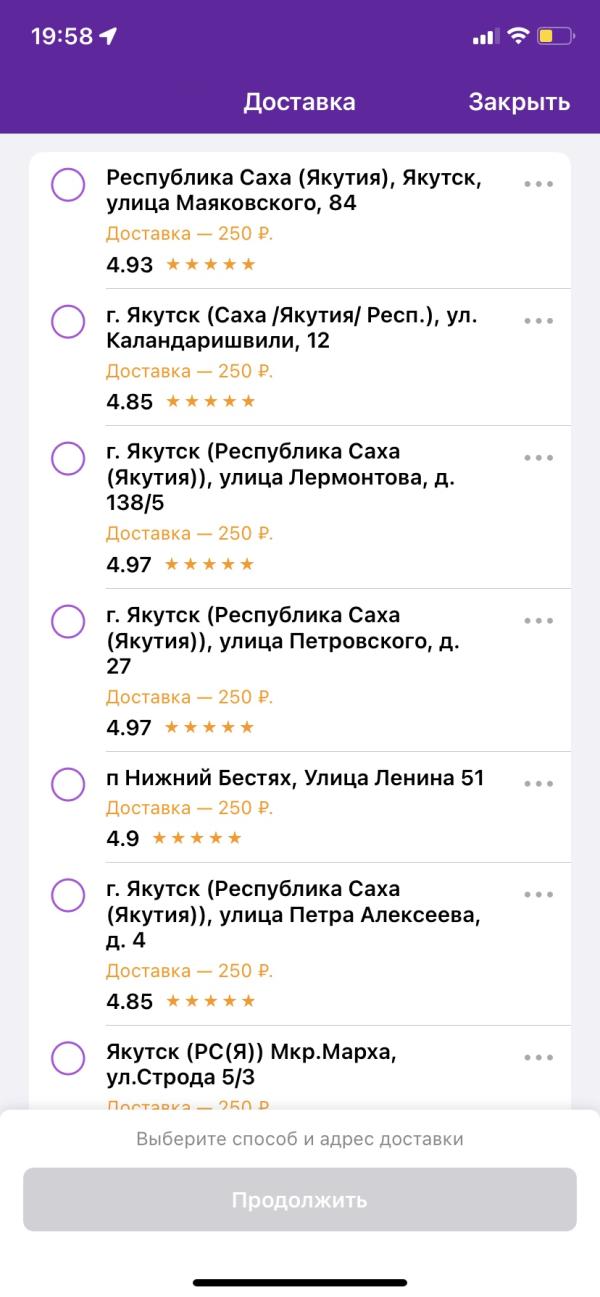Select улица Лермонтова, д. 138/5 address

click(68, 458)
